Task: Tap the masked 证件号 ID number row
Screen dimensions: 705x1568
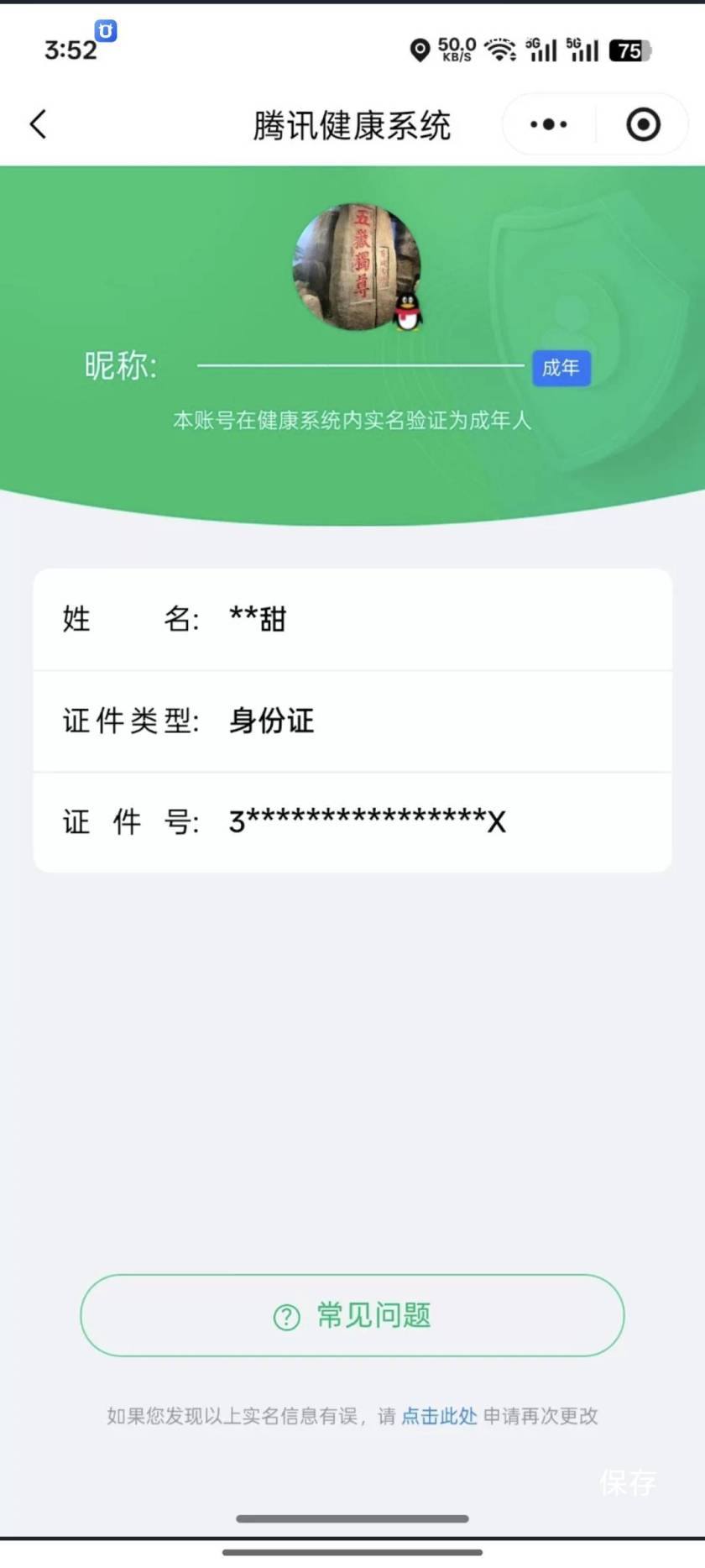Action: (x=352, y=821)
